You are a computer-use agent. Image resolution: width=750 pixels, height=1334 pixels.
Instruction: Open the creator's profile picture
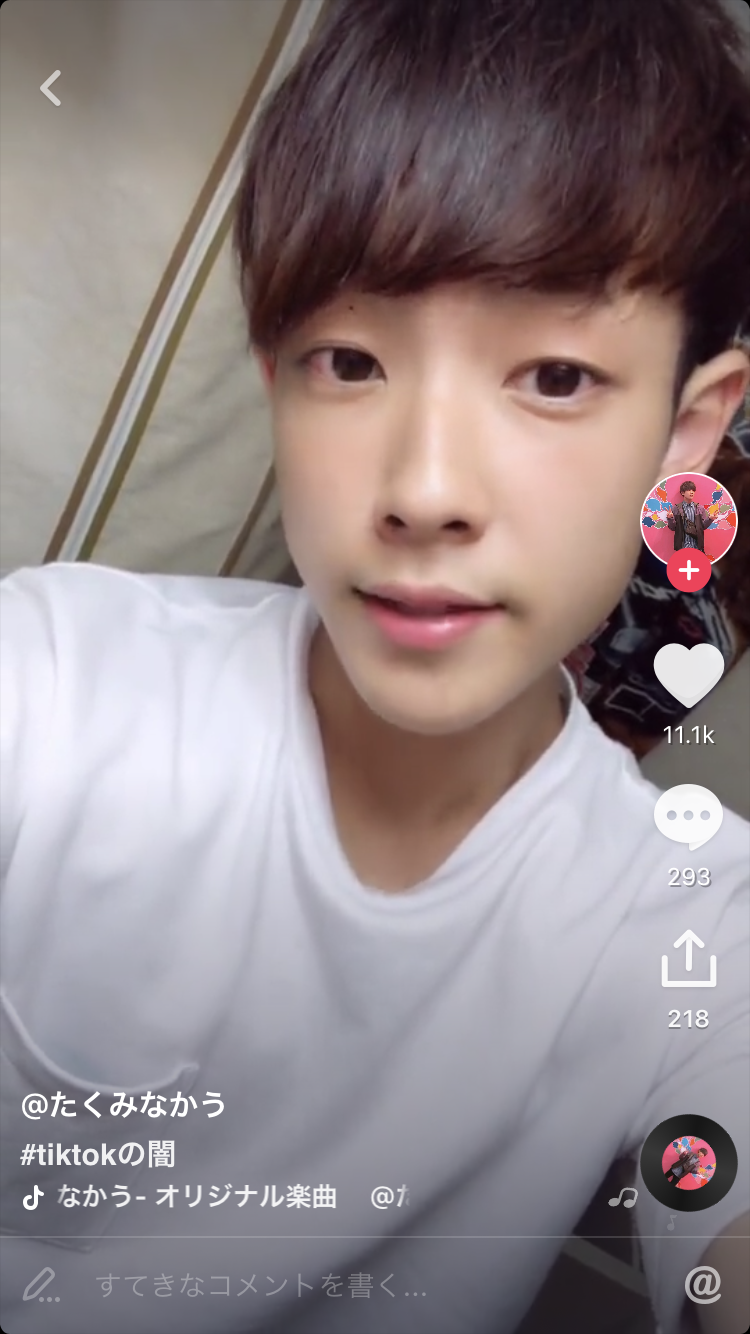pos(688,520)
